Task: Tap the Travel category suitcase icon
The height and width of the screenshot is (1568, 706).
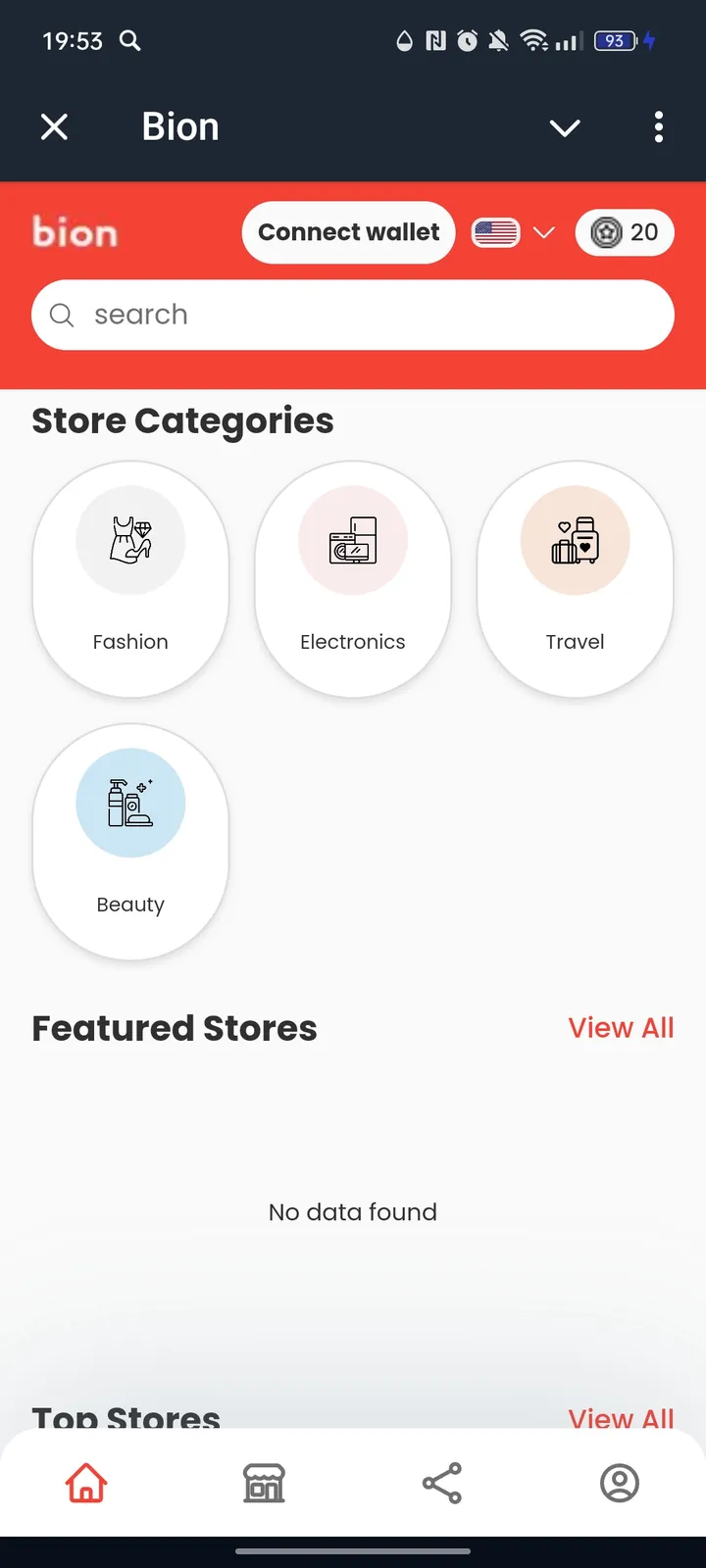Action: click(576, 540)
